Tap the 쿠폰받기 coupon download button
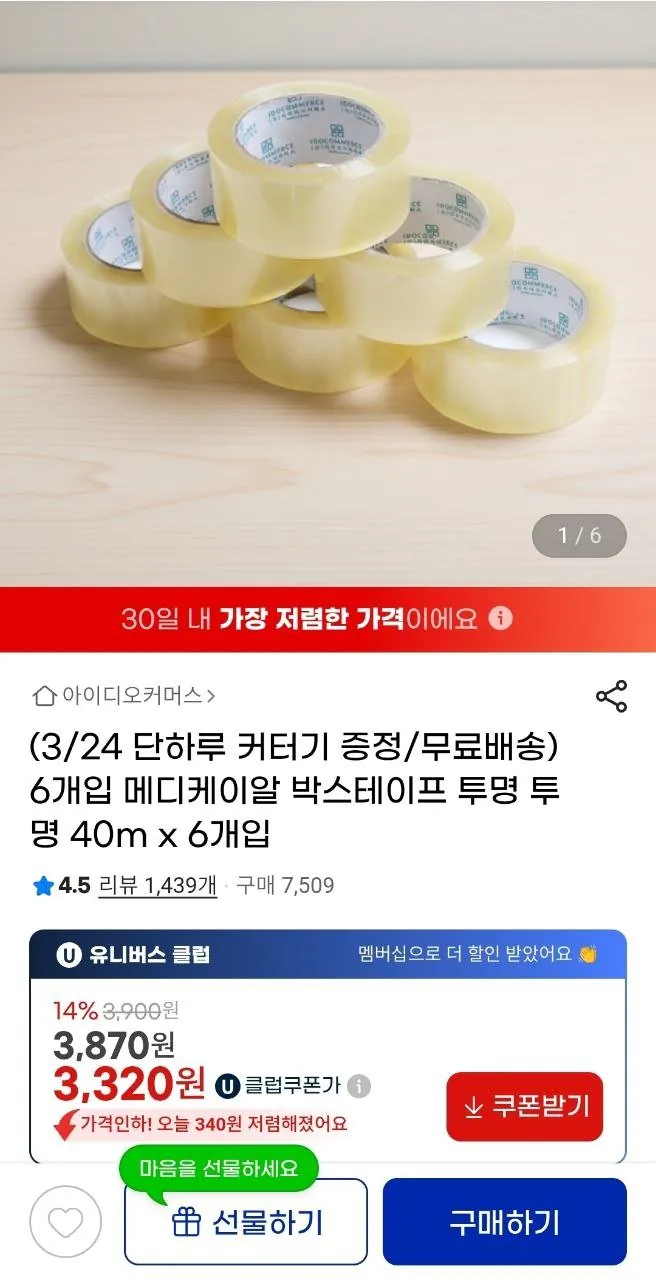Viewport: 656px width, 1280px height. [x=525, y=1107]
